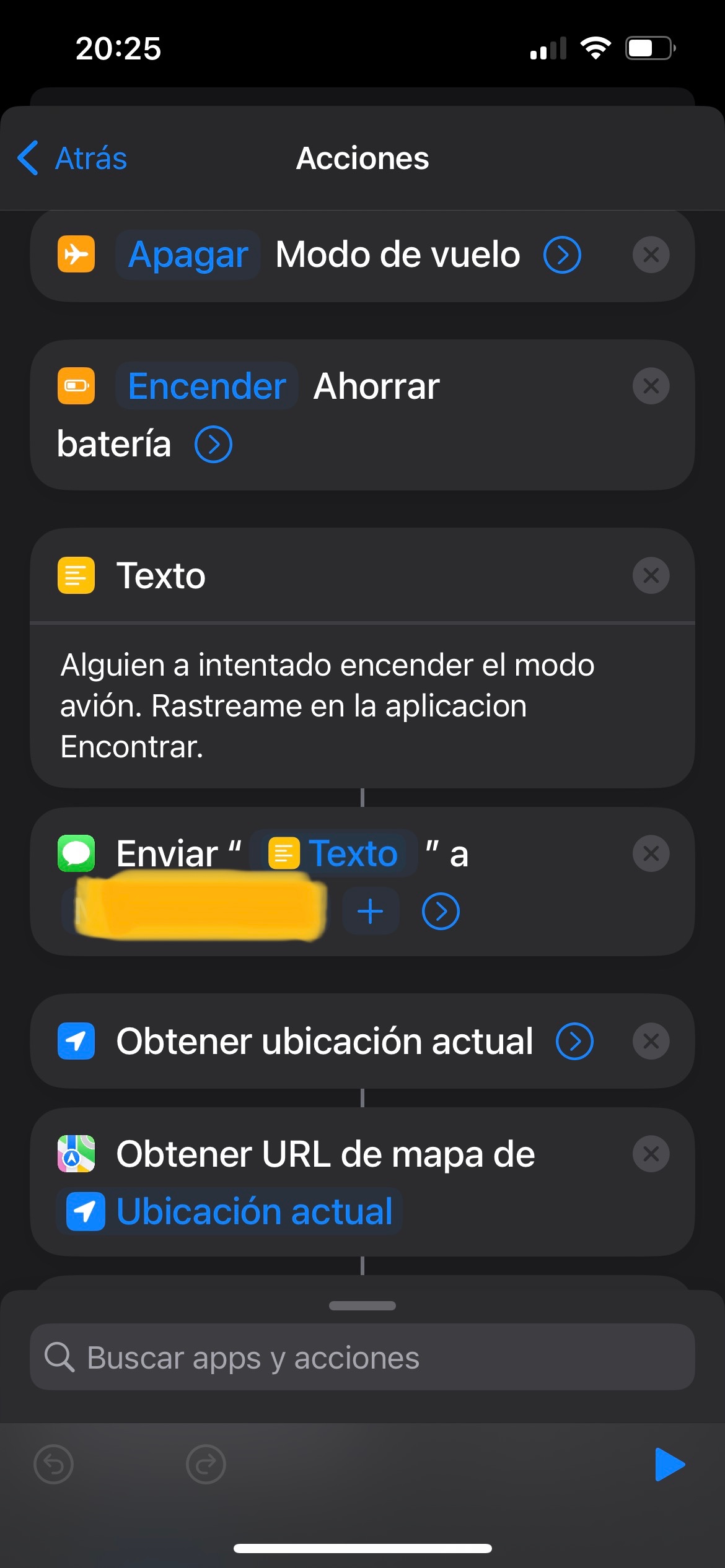Run the shortcut with the play button
The image size is (725, 1568).
669,1465
